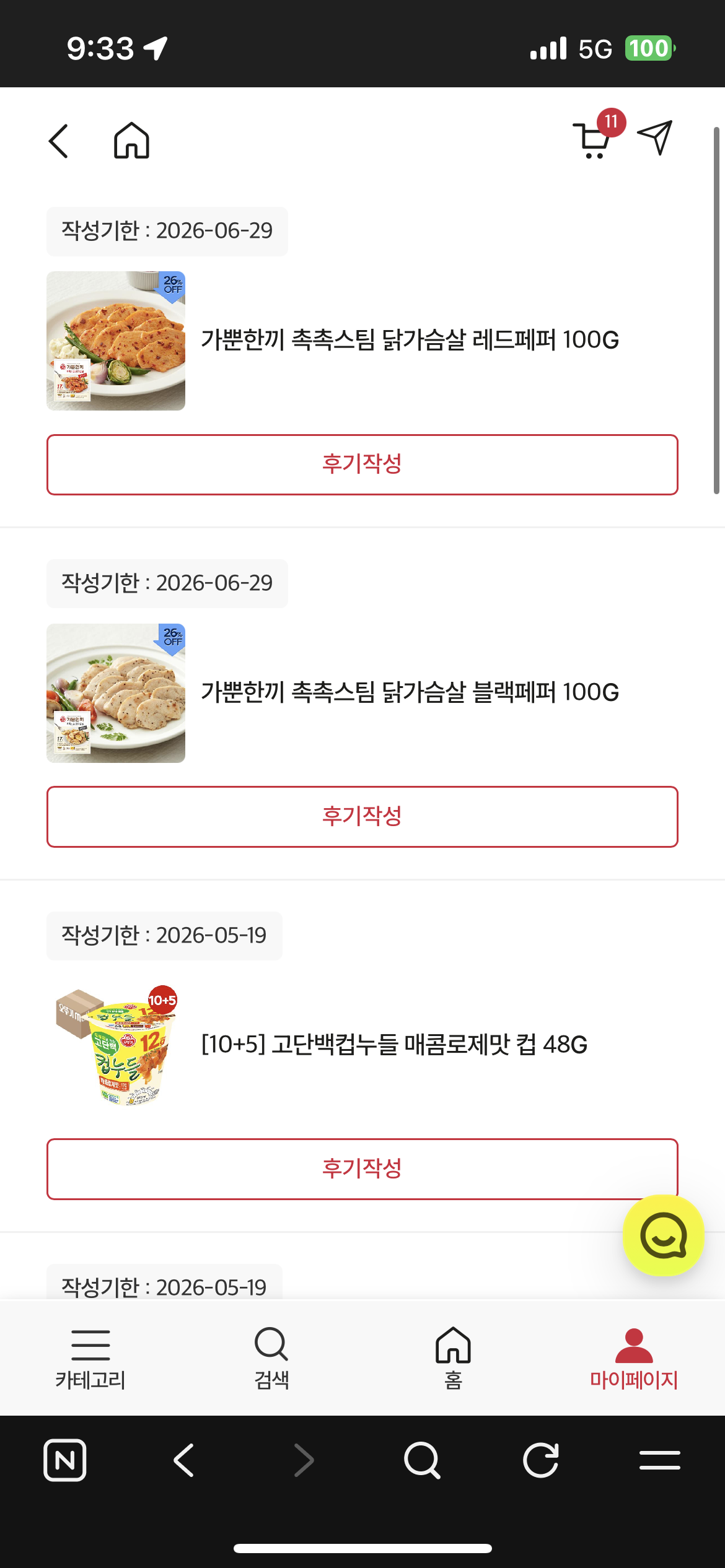Go back using the header arrow
Image resolution: width=725 pixels, height=1568 pixels.
(59, 141)
